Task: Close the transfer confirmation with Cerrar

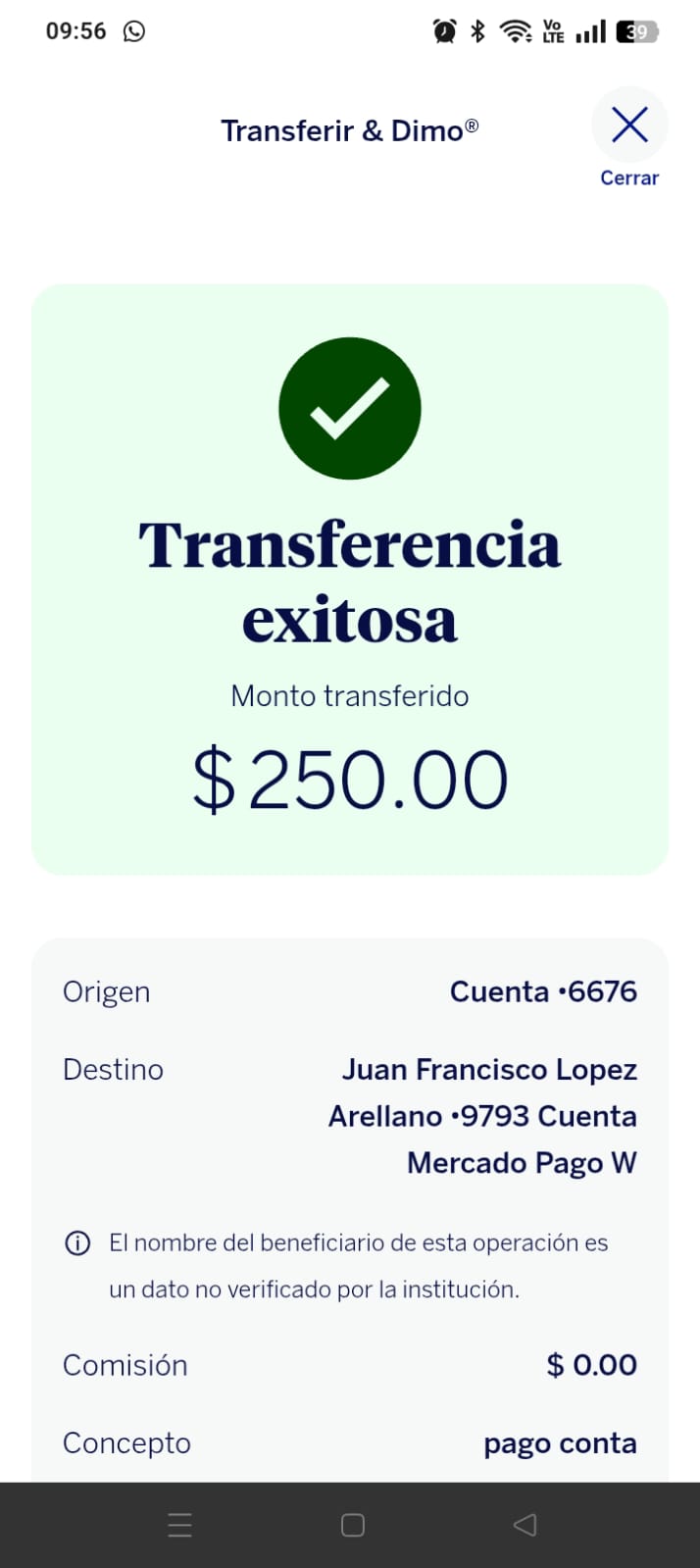Action: tap(629, 126)
